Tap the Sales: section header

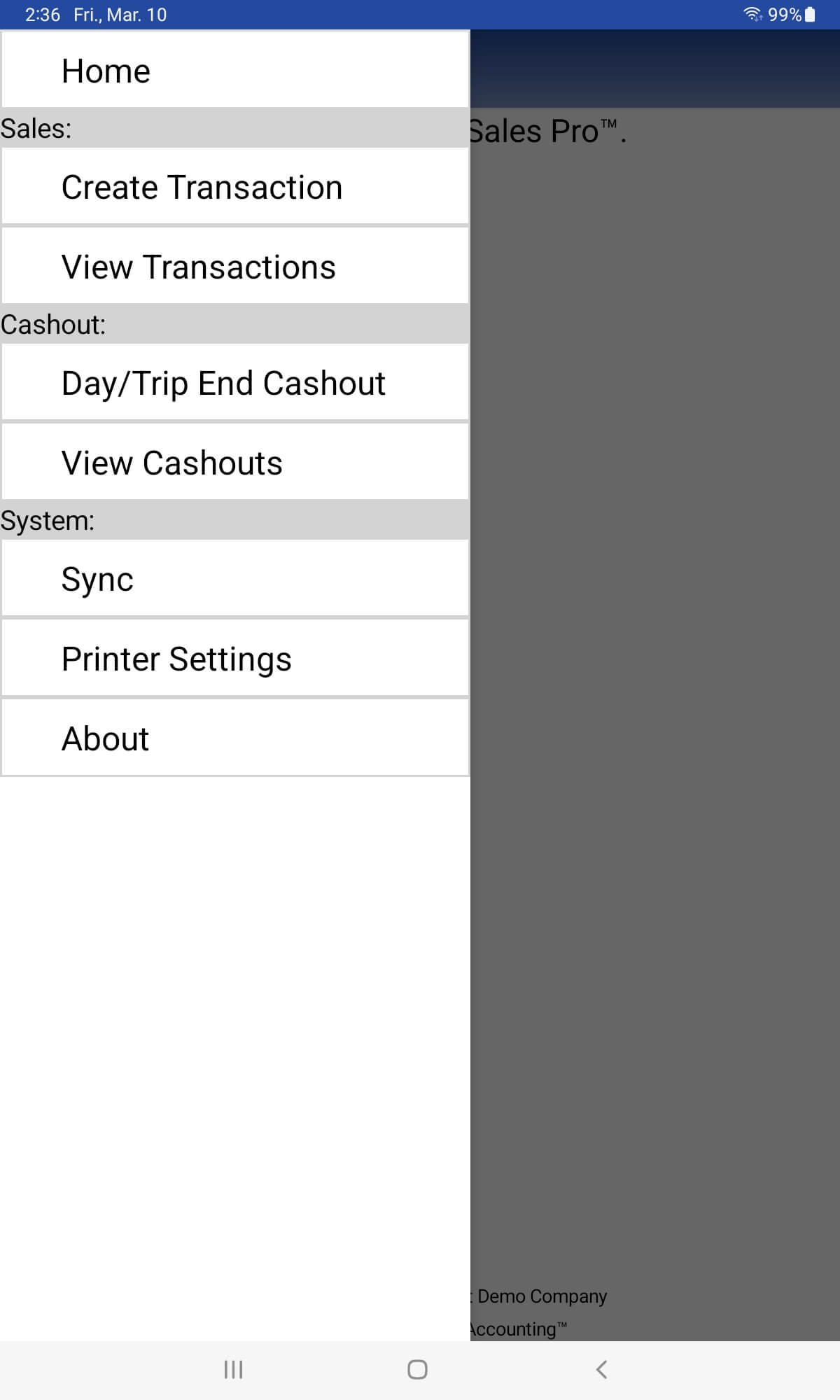click(x=234, y=127)
